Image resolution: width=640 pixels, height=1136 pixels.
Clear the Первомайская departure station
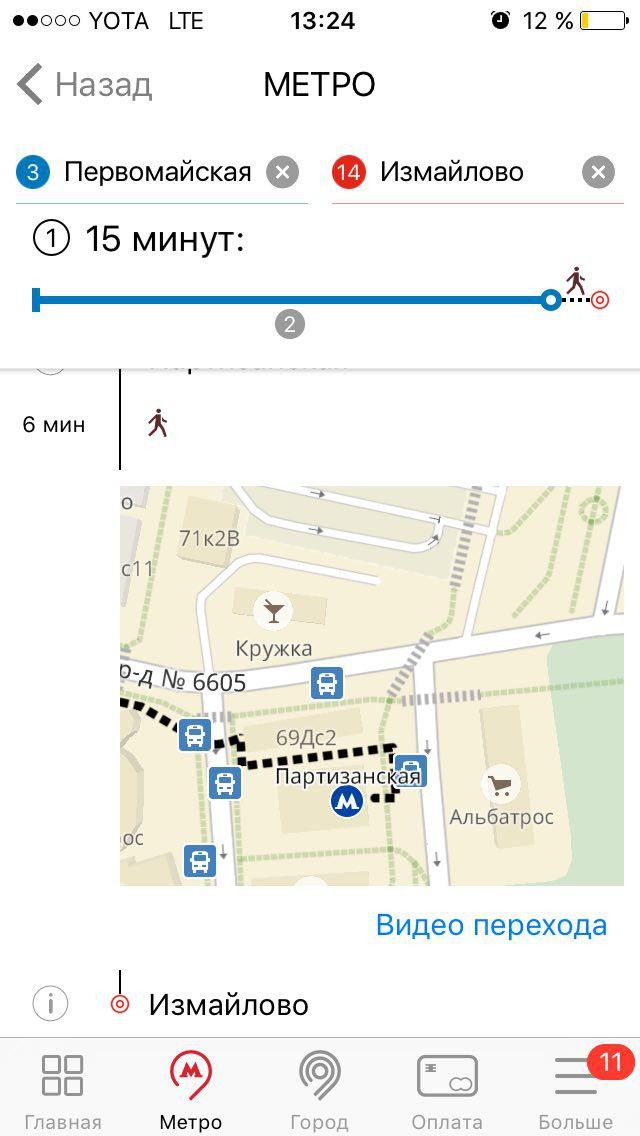click(x=283, y=173)
